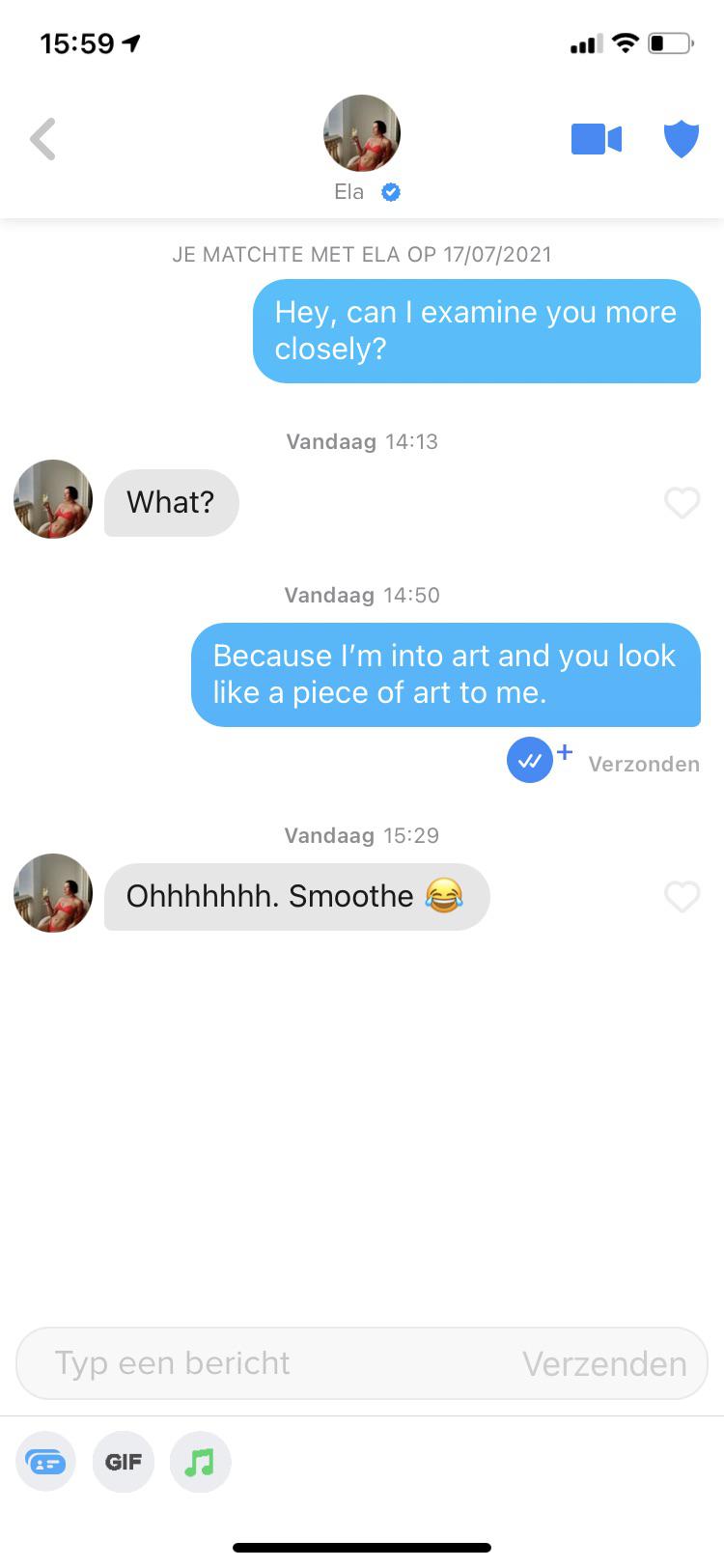The height and width of the screenshot is (1568, 724).
Task: Like the "Ohhhhhhh. Smoothe" message
Action: coord(682,896)
